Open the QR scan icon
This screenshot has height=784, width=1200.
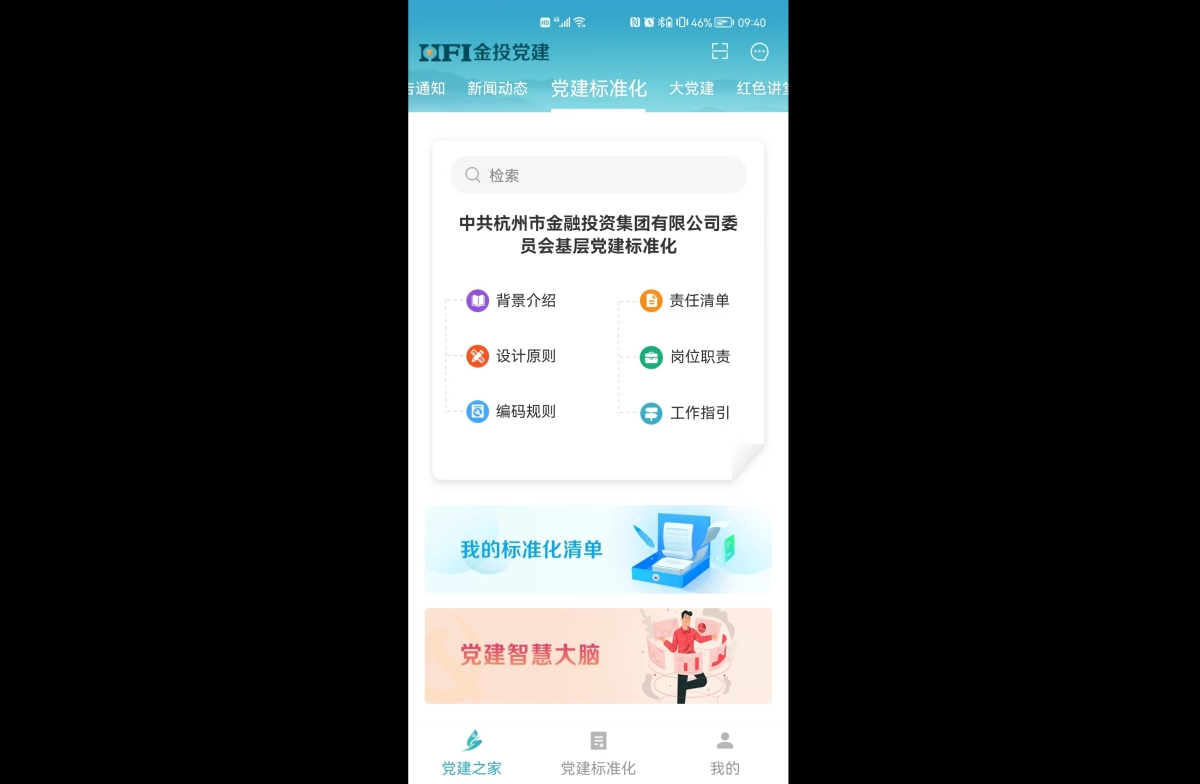[719, 52]
